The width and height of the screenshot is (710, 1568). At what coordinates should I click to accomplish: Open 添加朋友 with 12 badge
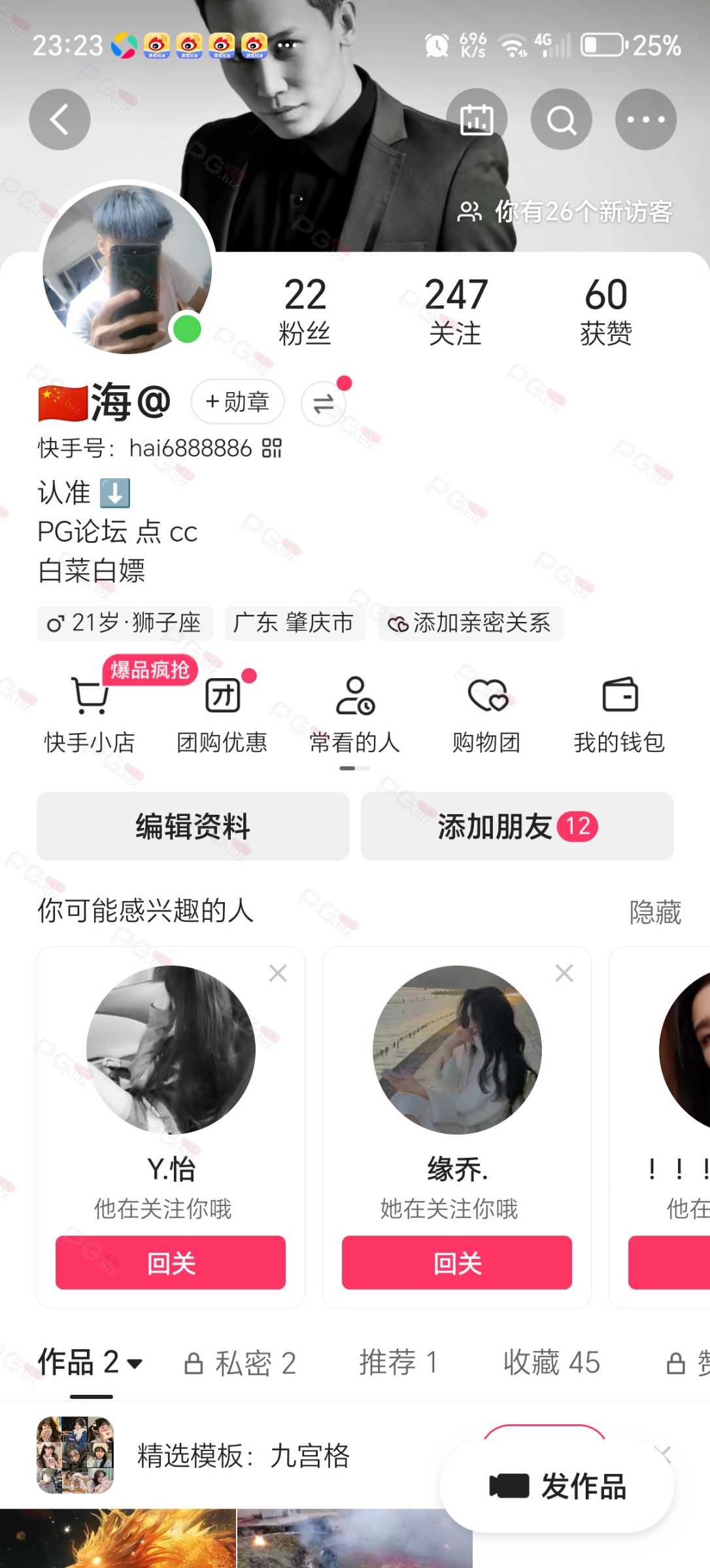click(517, 826)
